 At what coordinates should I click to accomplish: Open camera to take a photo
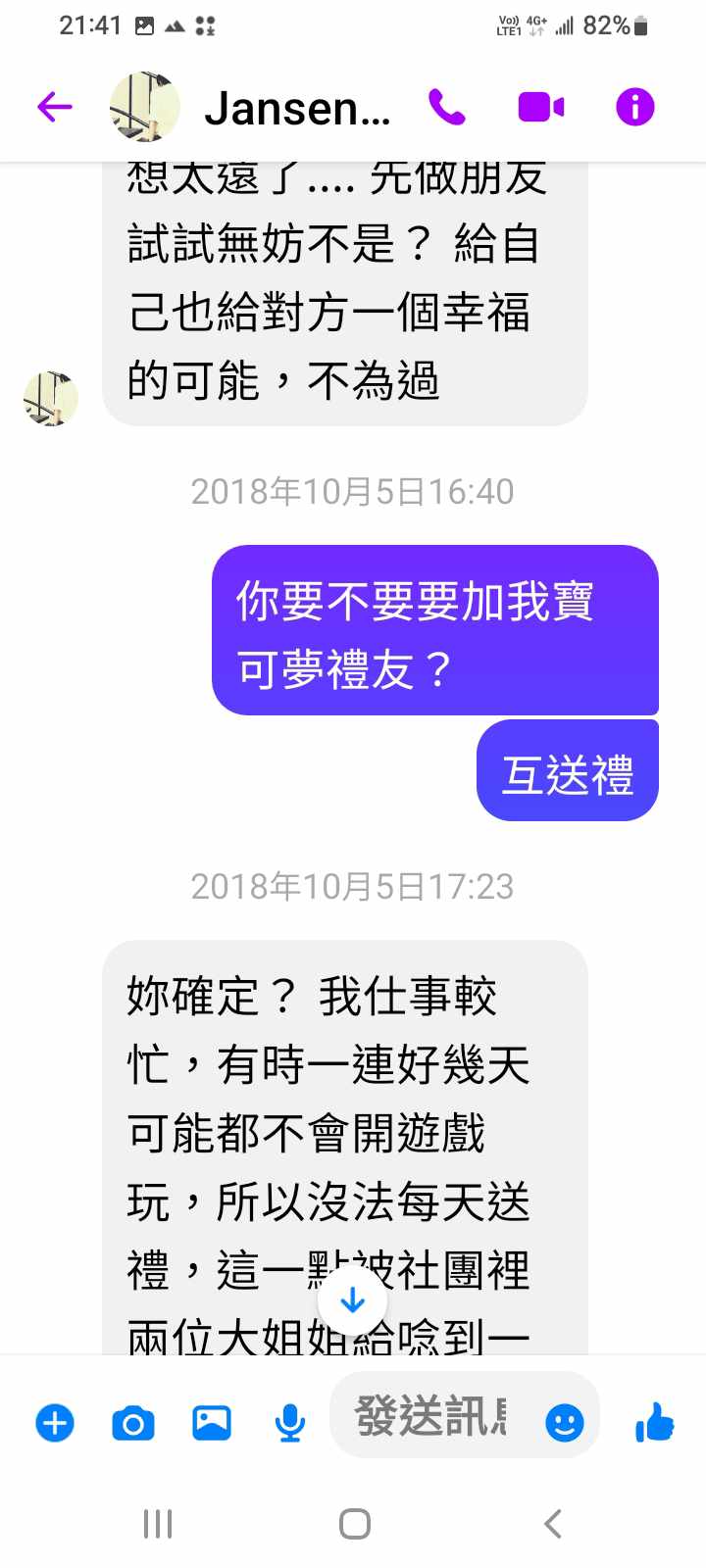coord(133,1422)
